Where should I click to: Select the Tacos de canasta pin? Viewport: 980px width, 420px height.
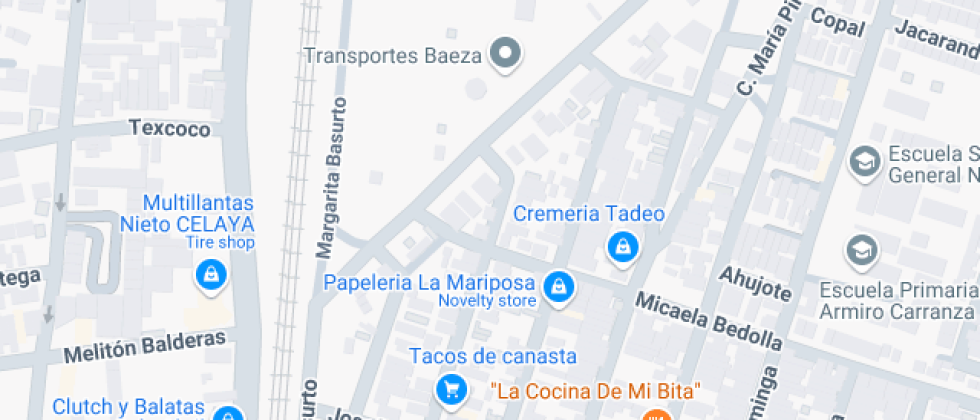pos(452,388)
